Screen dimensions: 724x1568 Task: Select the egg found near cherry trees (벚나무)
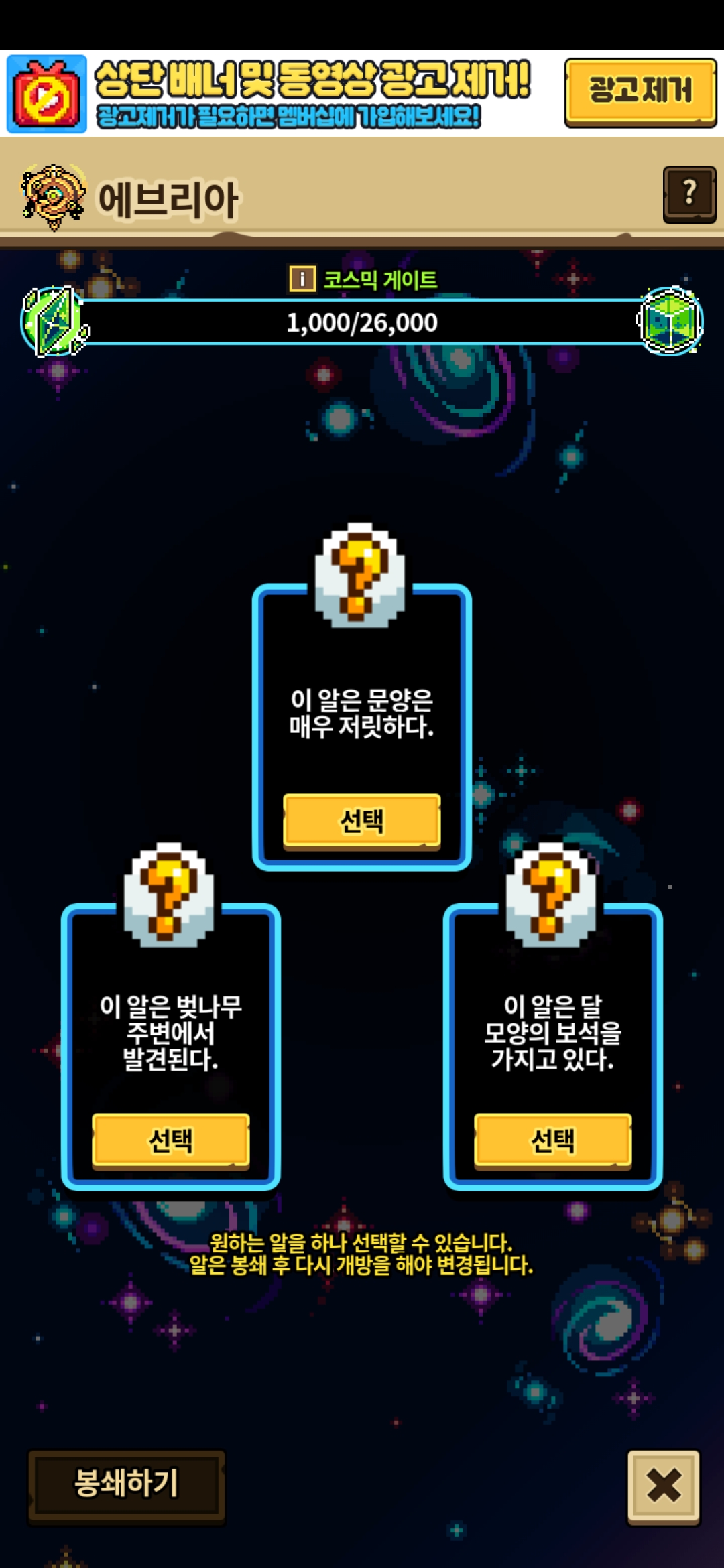pyautogui.click(x=170, y=1140)
